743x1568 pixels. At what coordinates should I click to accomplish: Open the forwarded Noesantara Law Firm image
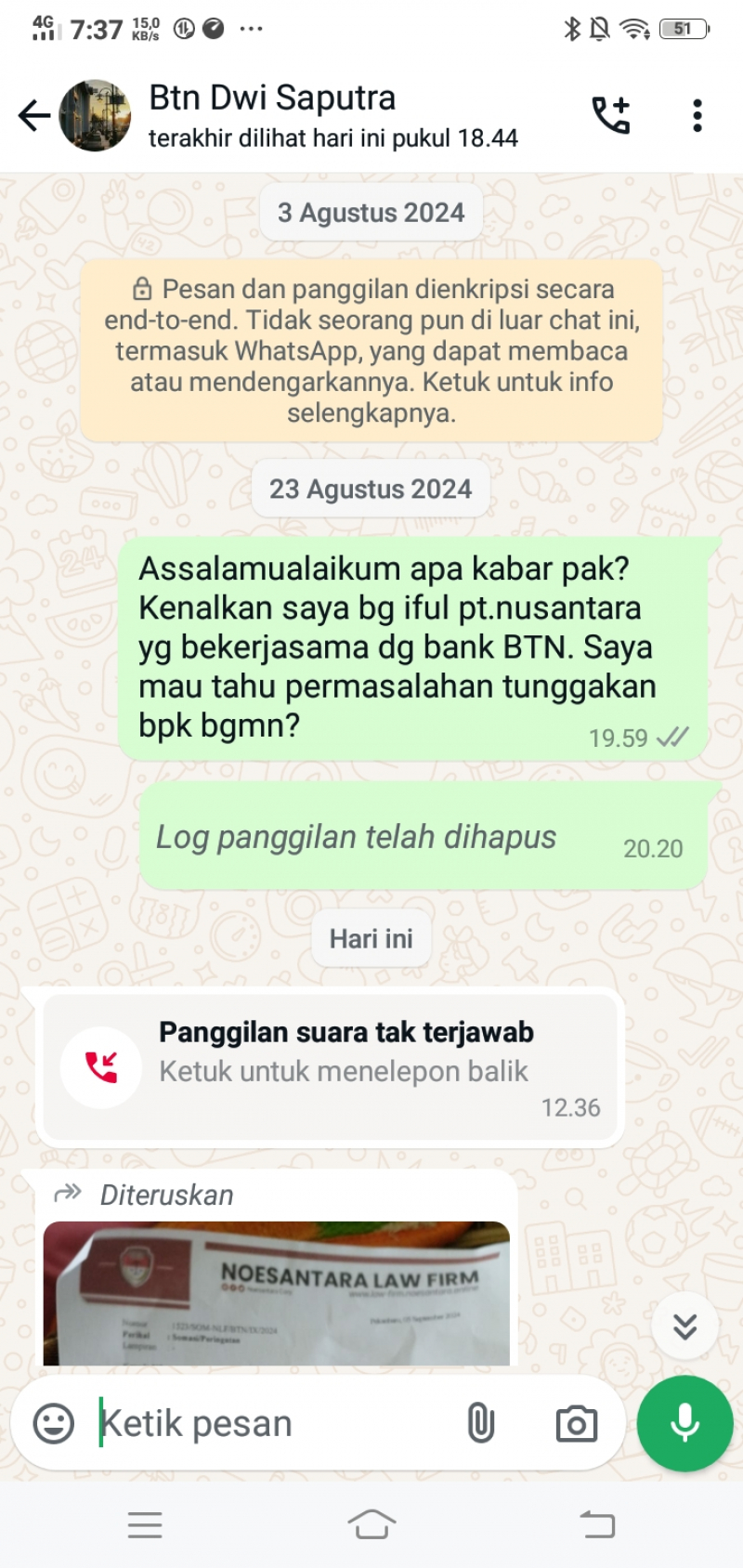277,1293
